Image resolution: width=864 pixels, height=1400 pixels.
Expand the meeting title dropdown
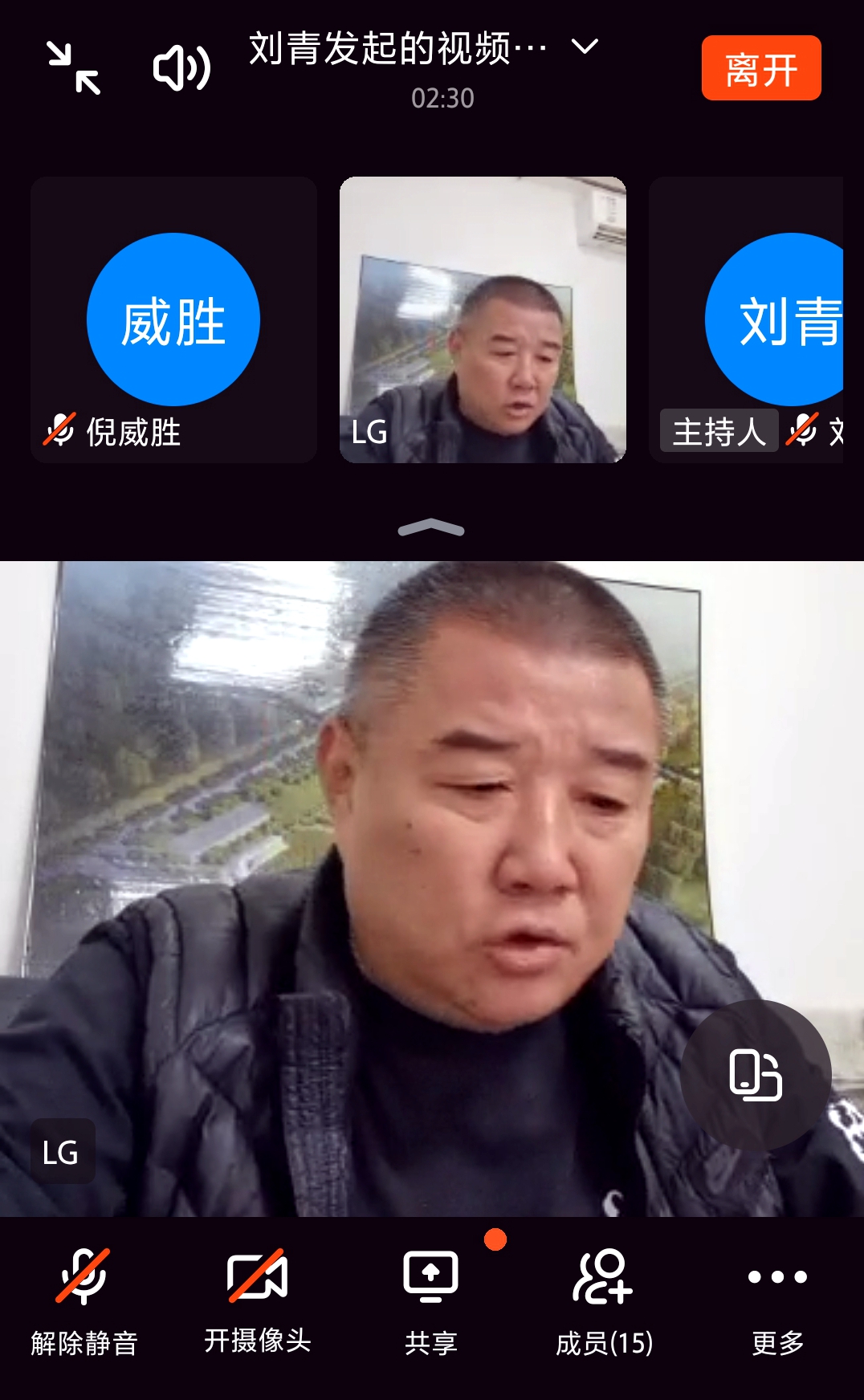click(x=585, y=47)
